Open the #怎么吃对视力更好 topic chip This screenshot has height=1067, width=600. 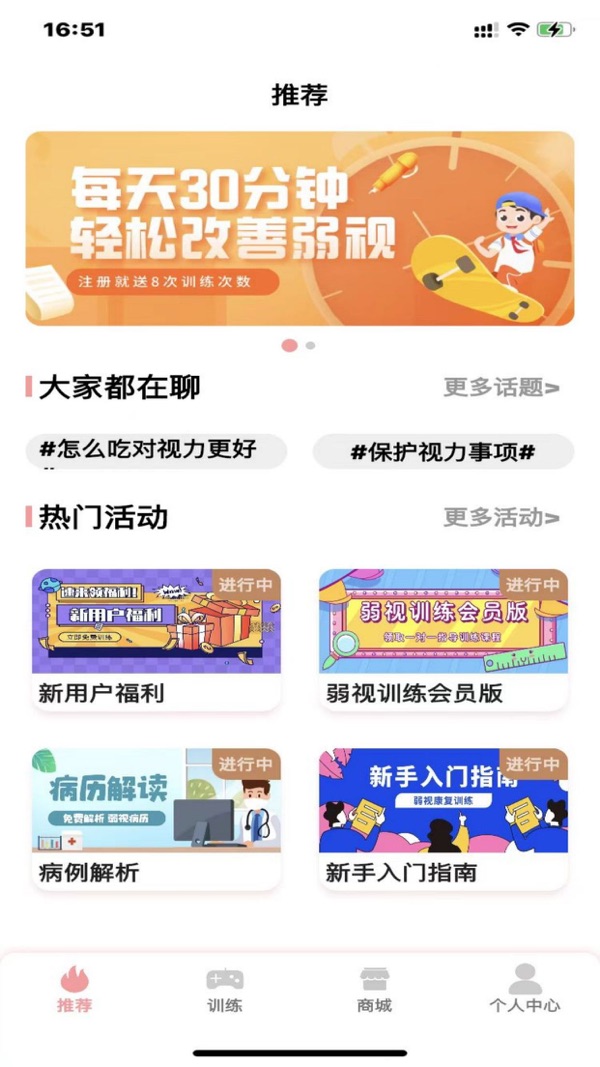[x=156, y=451]
